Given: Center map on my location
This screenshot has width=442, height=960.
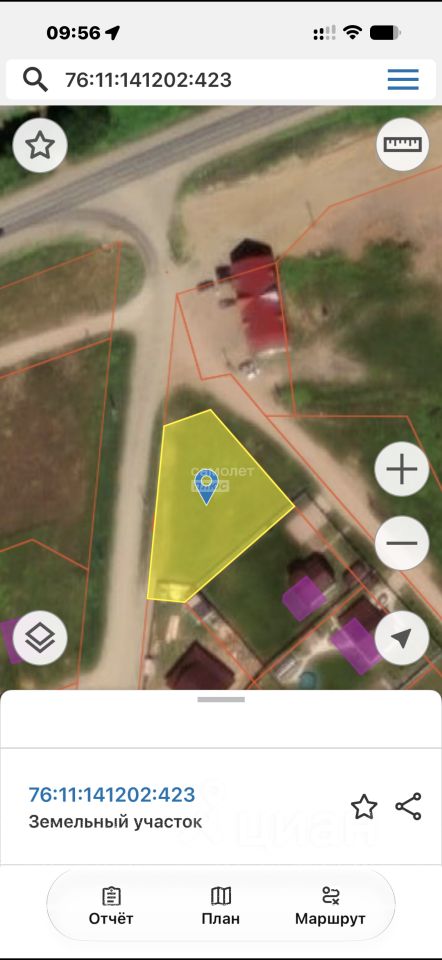Looking at the screenshot, I should (402, 638).
